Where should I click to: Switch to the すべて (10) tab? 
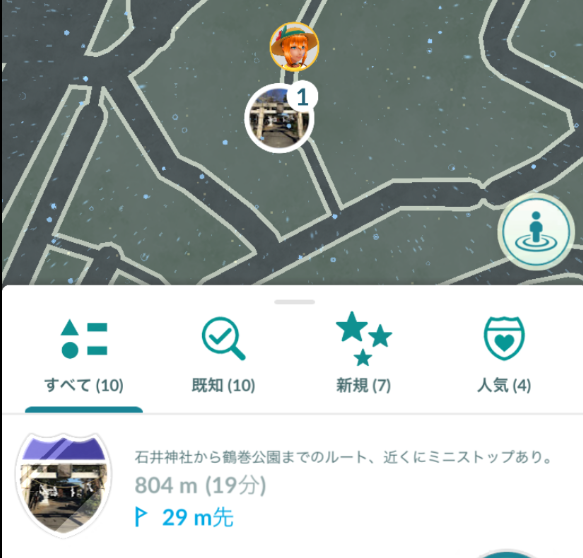[x=84, y=357]
